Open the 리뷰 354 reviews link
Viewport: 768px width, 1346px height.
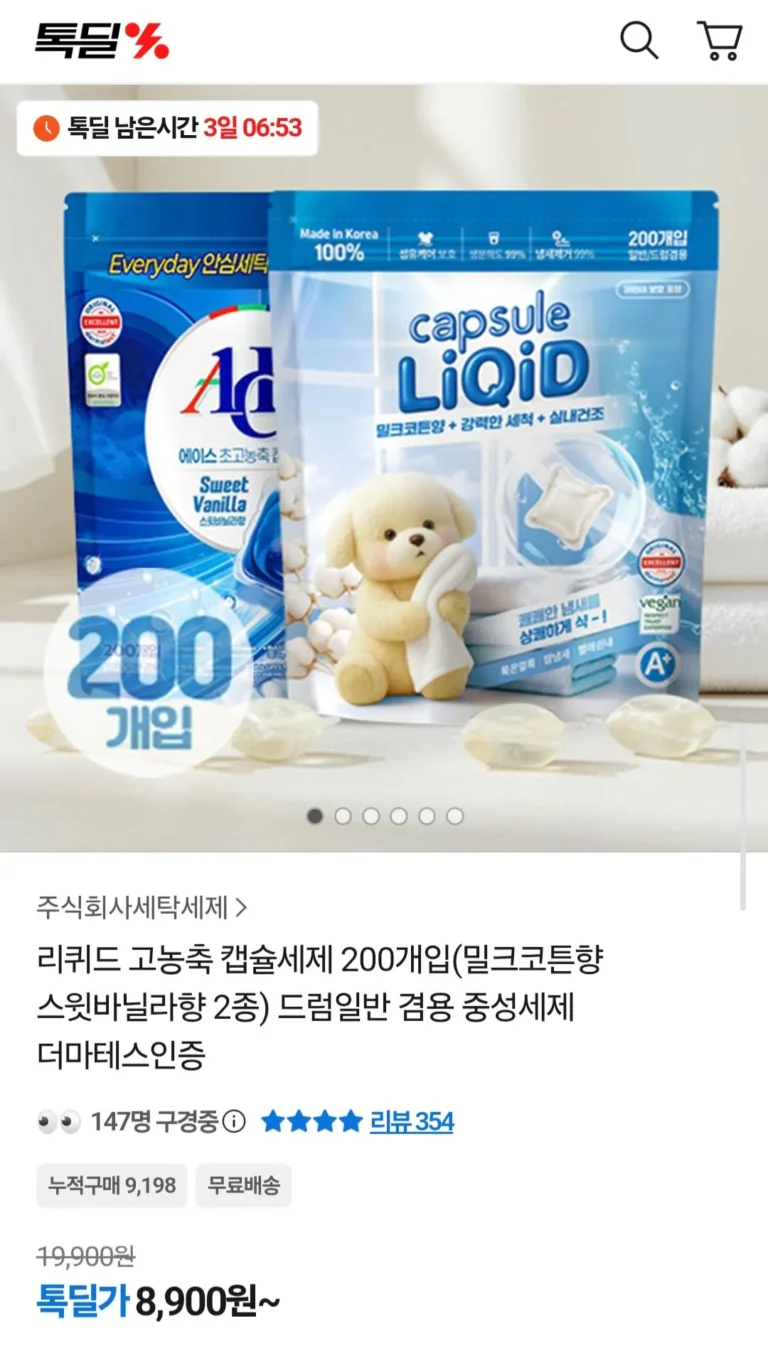pyautogui.click(x=411, y=1122)
